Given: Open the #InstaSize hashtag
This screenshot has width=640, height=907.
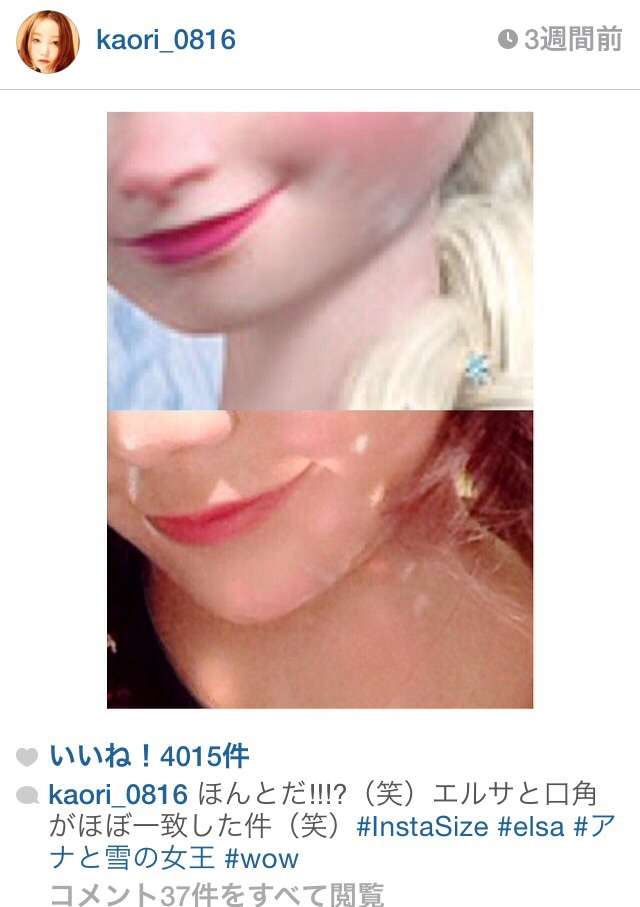Looking at the screenshot, I should coord(422,827).
